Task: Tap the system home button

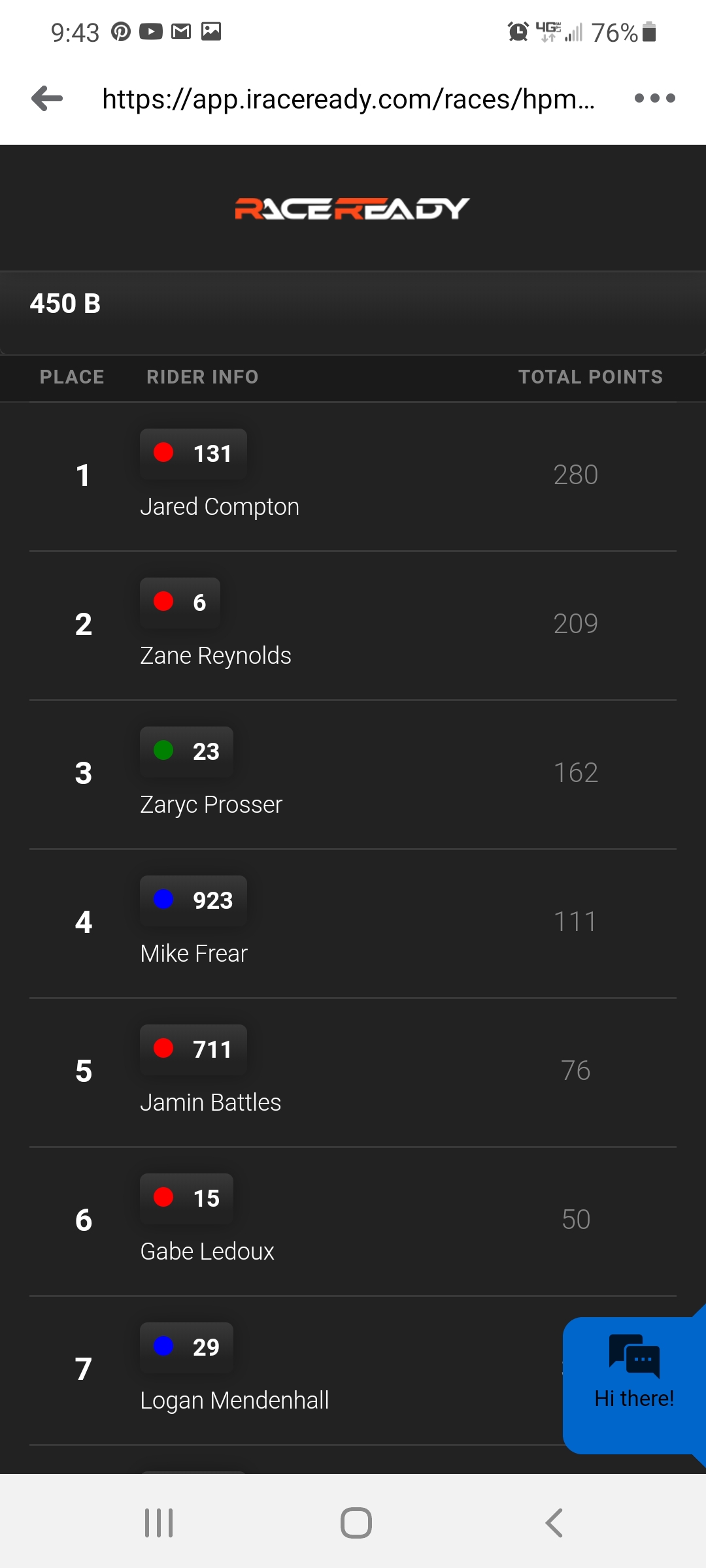Action: coord(356,1523)
